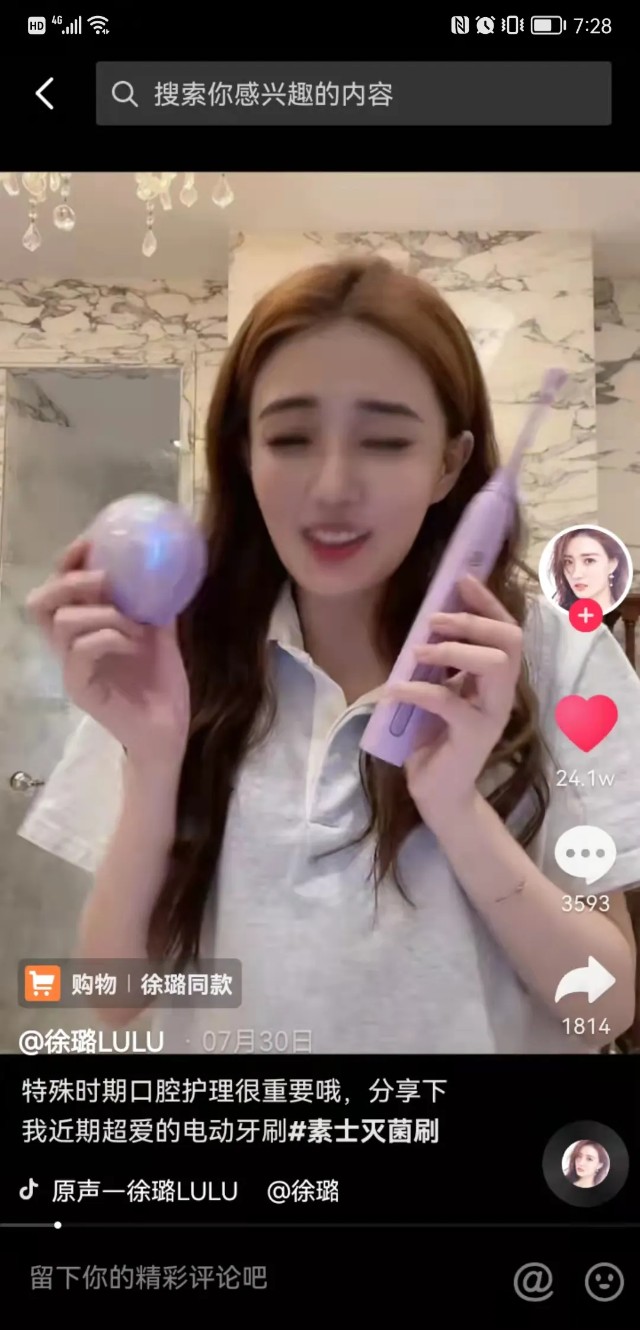The width and height of the screenshot is (640, 1330).
Task: Open the sound 原声一徐璐LULU
Action: tap(144, 1191)
